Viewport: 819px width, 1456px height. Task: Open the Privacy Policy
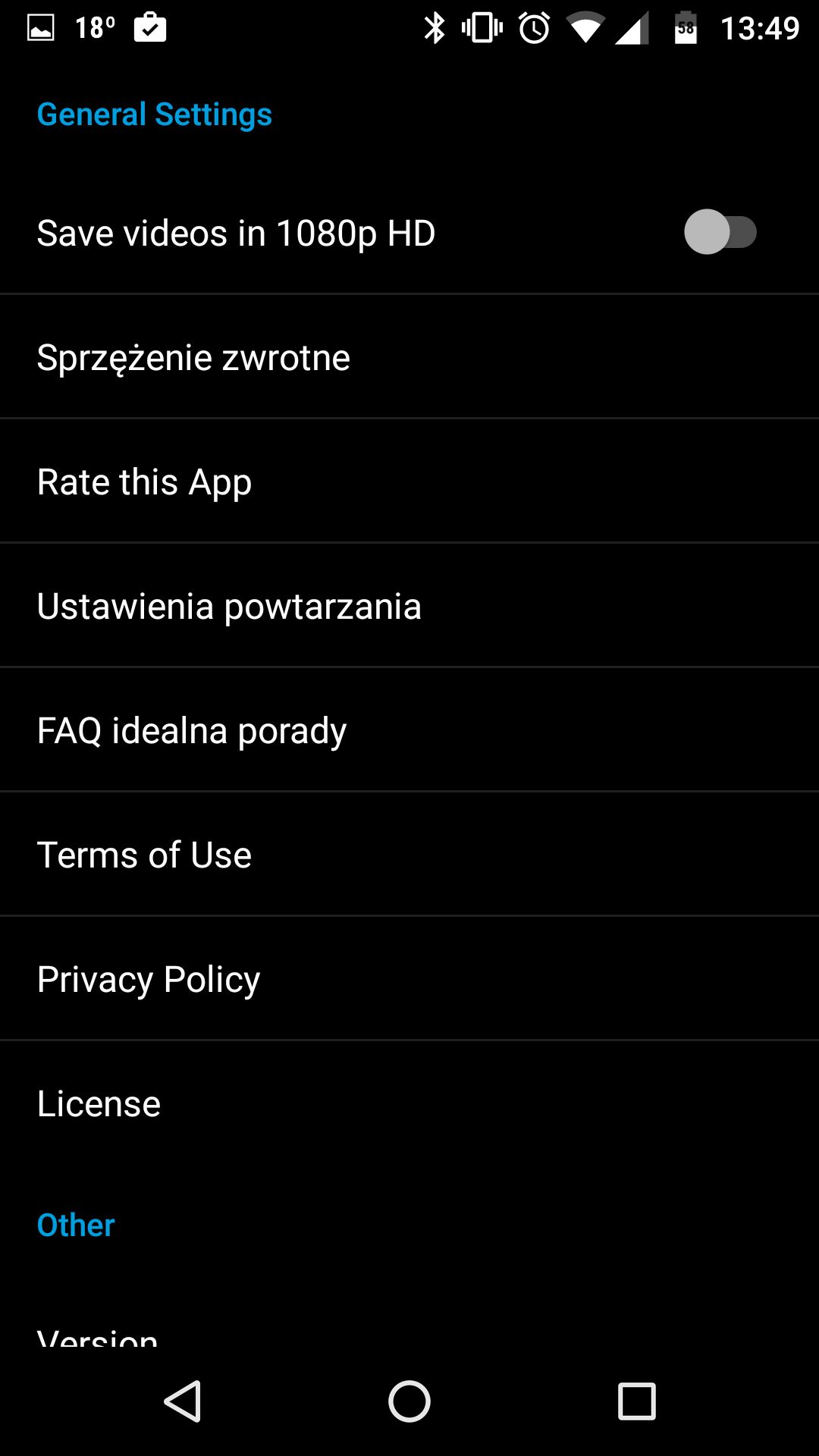point(409,979)
